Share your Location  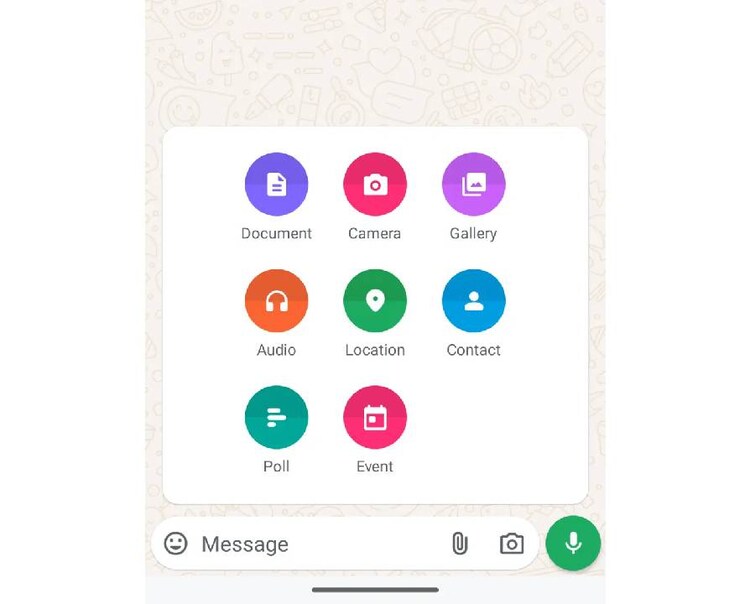(375, 301)
